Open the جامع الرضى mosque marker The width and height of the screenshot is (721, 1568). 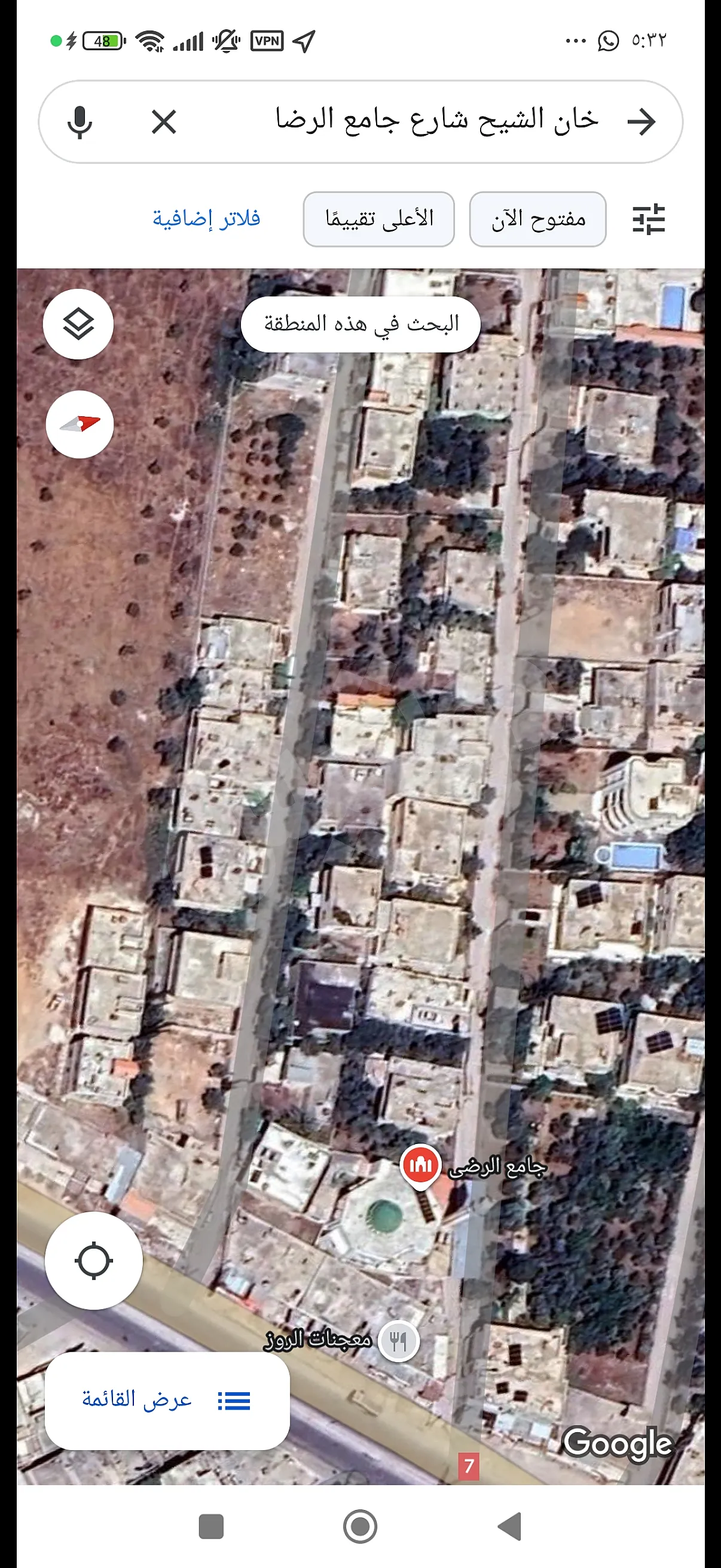click(x=420, y=1166)
